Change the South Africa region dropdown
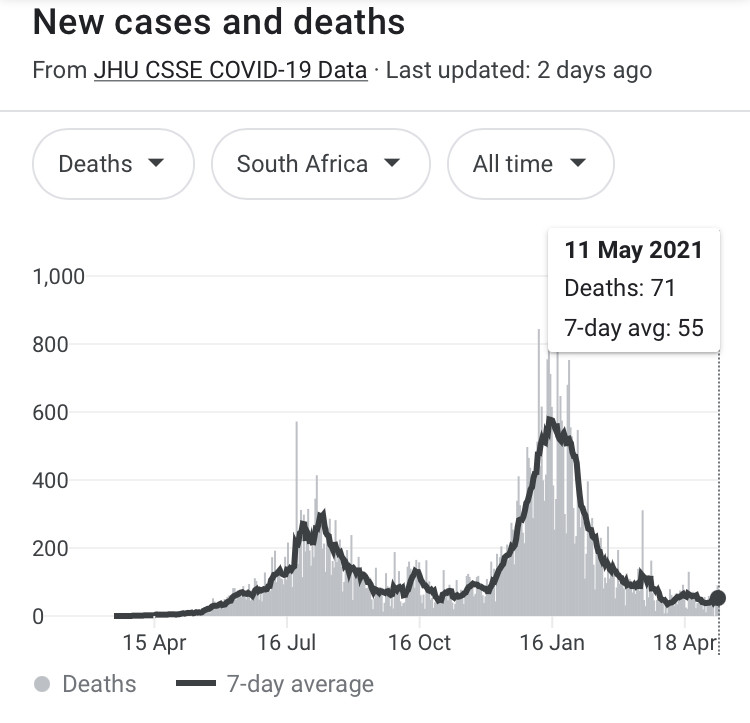The width and height of the screenshot is (750, 723). click(x=319, y=164)
